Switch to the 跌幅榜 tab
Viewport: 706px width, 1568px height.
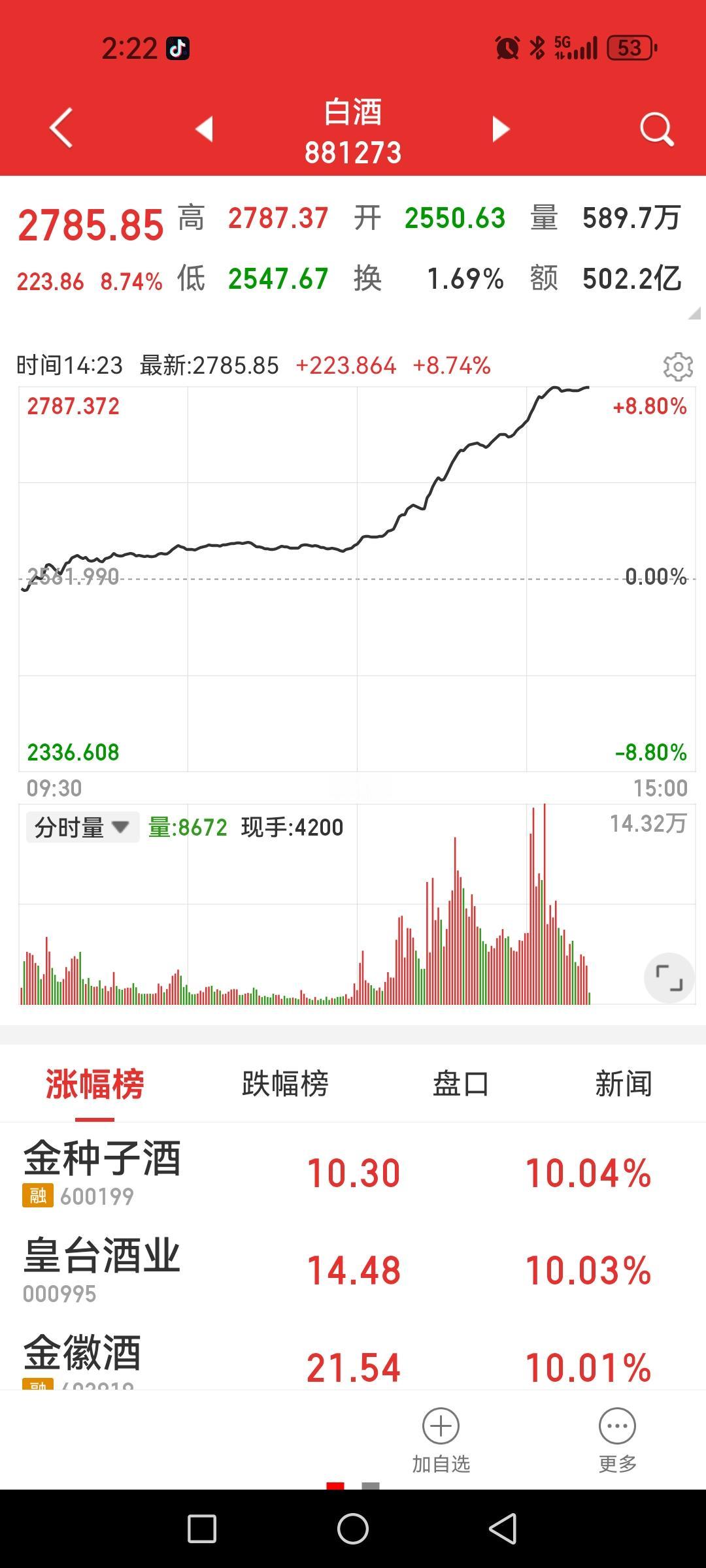tap(286, 1083)
